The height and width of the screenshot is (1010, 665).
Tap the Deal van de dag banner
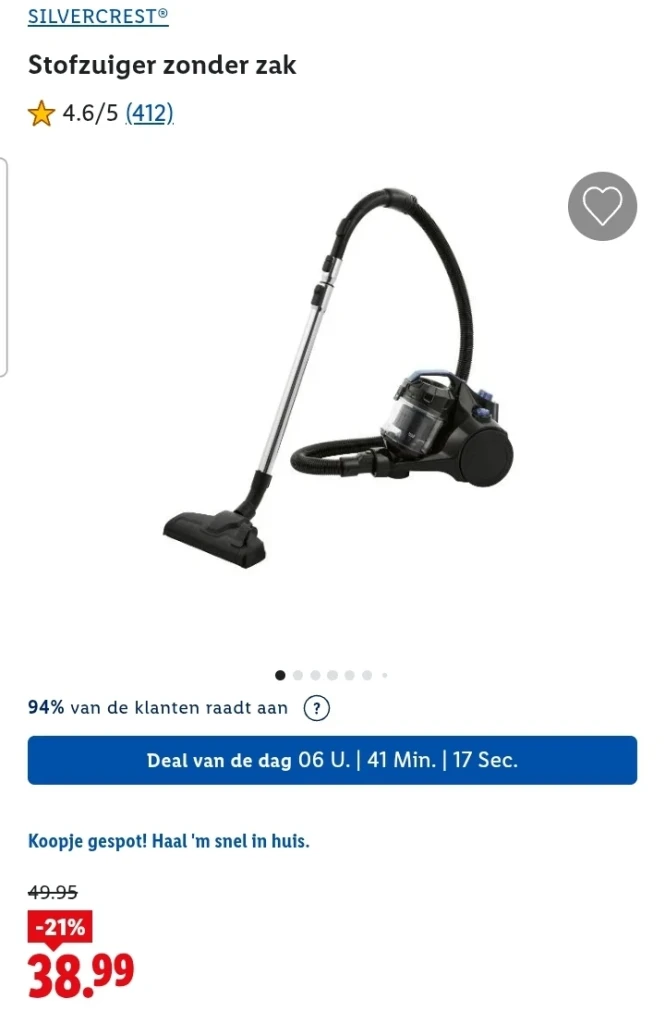(x=332, y=760)
